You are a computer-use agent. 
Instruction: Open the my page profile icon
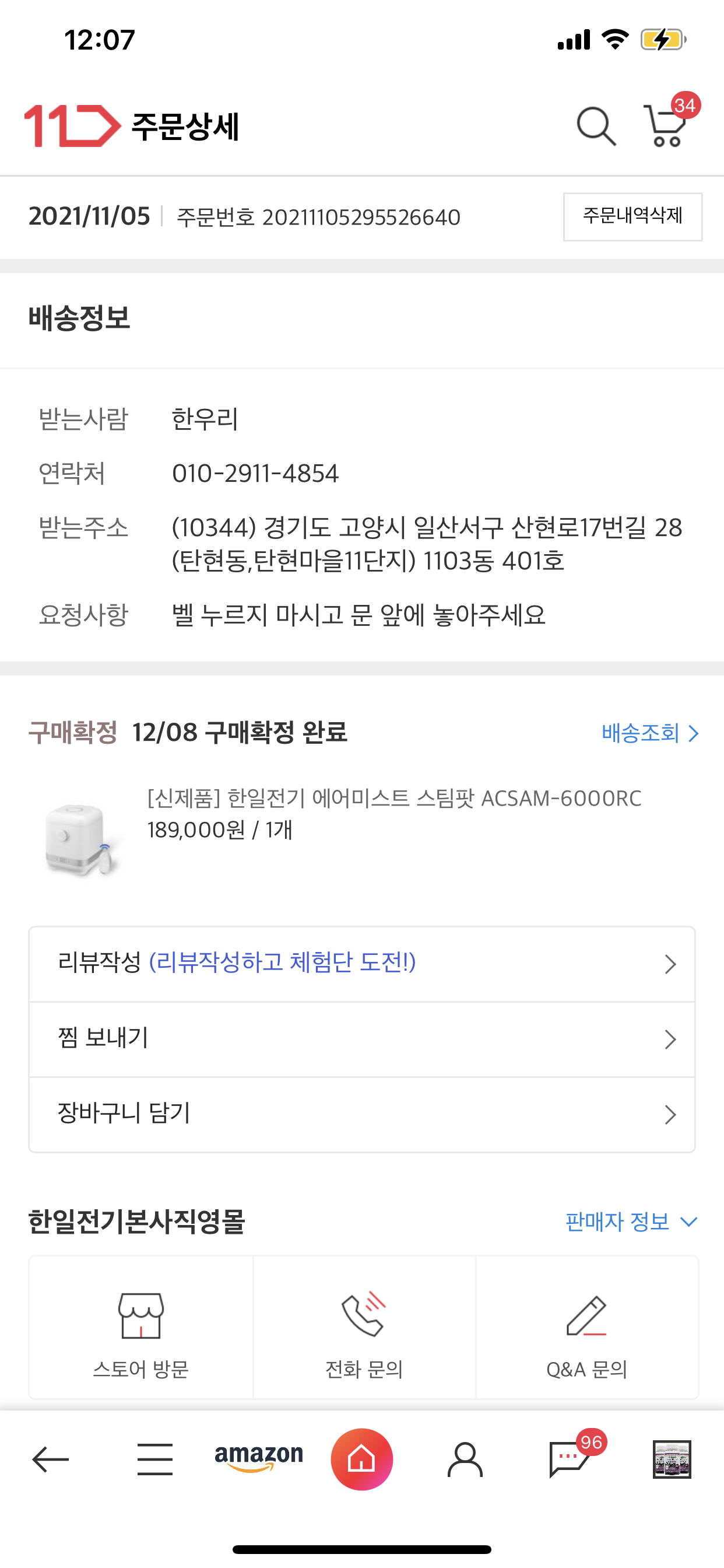(x=465, y=1459)
